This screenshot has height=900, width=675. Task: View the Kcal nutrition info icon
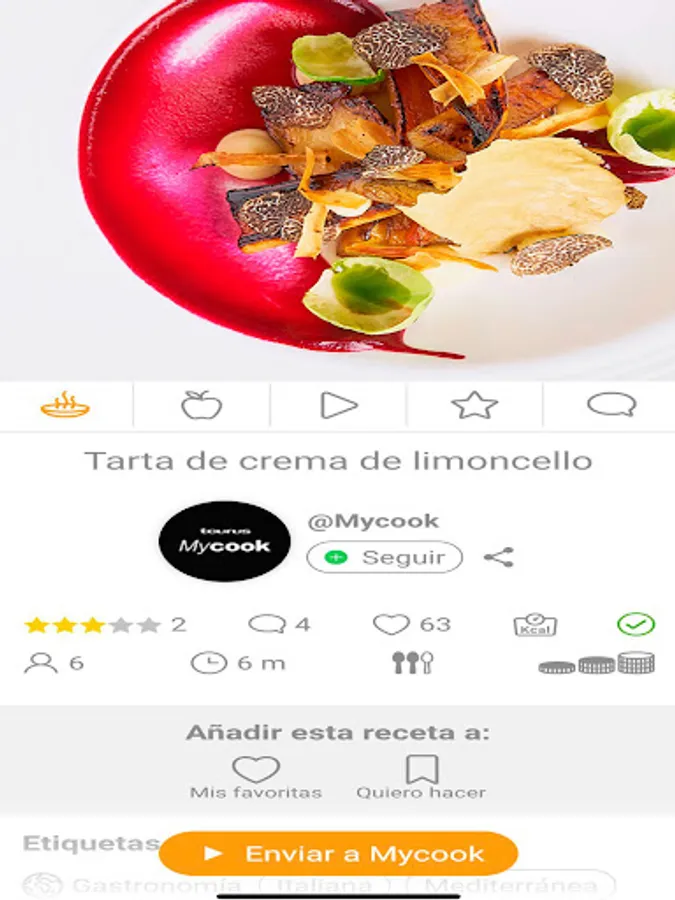pos(535,625)
